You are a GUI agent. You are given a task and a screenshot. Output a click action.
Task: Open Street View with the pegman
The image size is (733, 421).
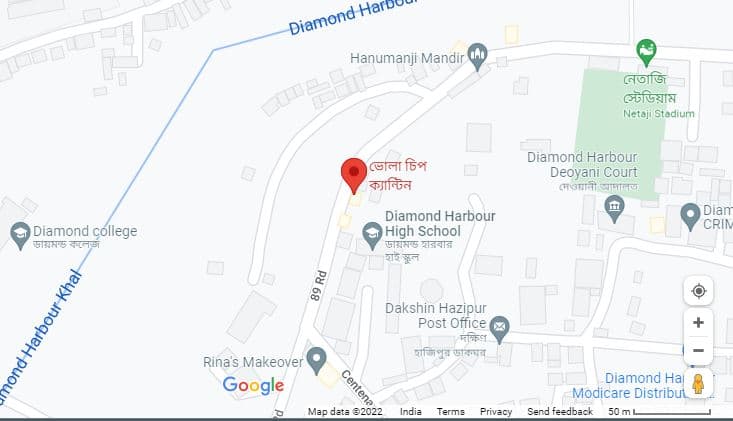pos(698,384)
